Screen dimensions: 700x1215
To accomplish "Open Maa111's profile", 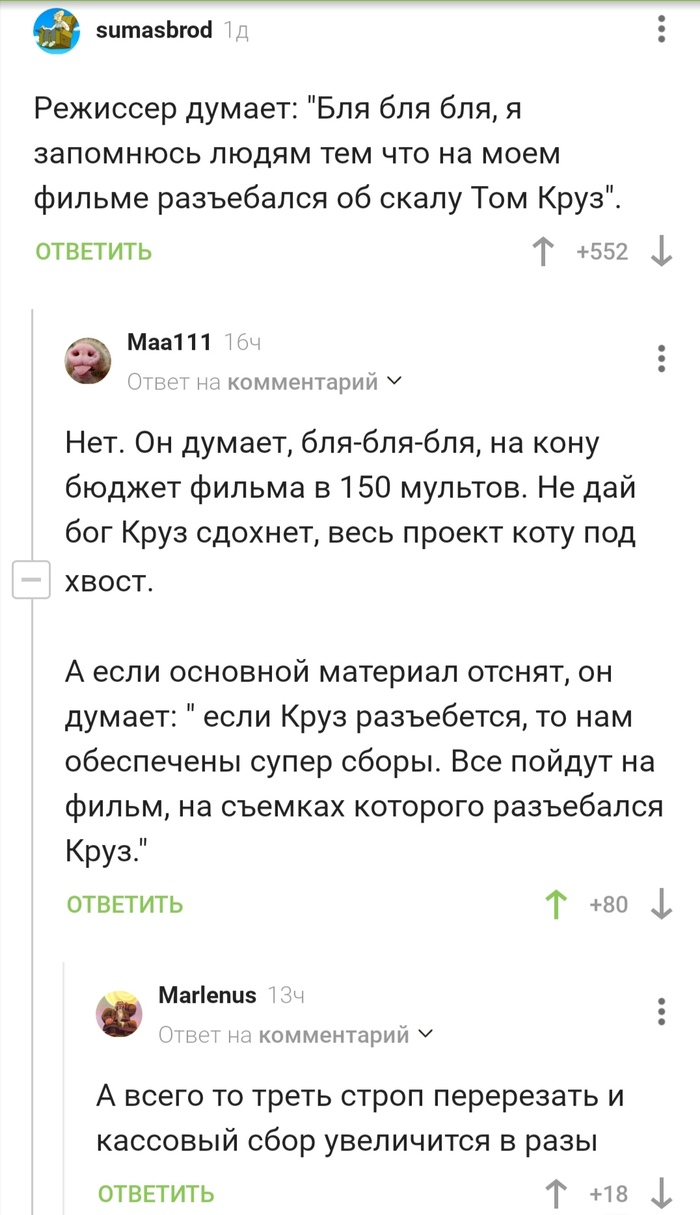I will pos(169,342).
